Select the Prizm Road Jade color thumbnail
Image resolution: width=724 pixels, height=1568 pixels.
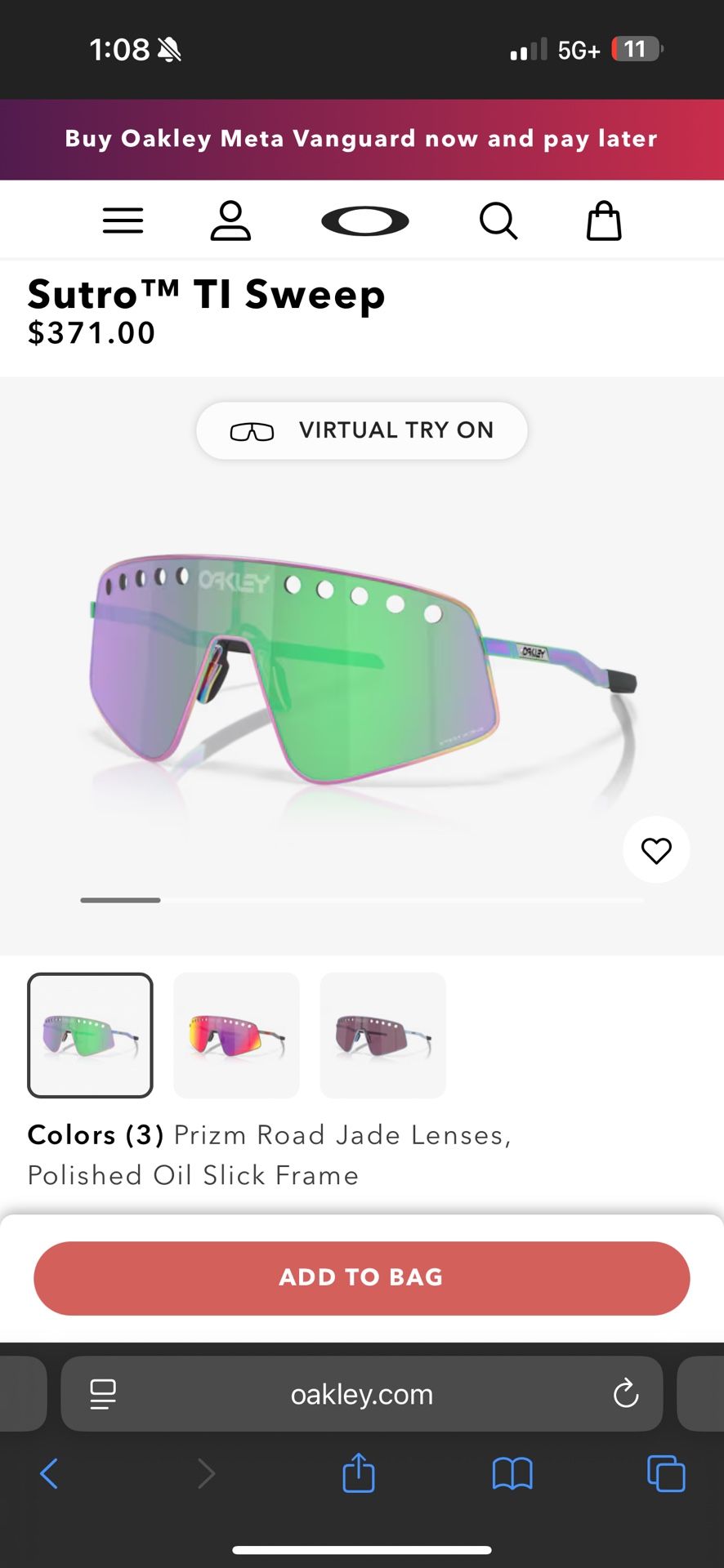pyautogui.click(x=91, y=1035)
